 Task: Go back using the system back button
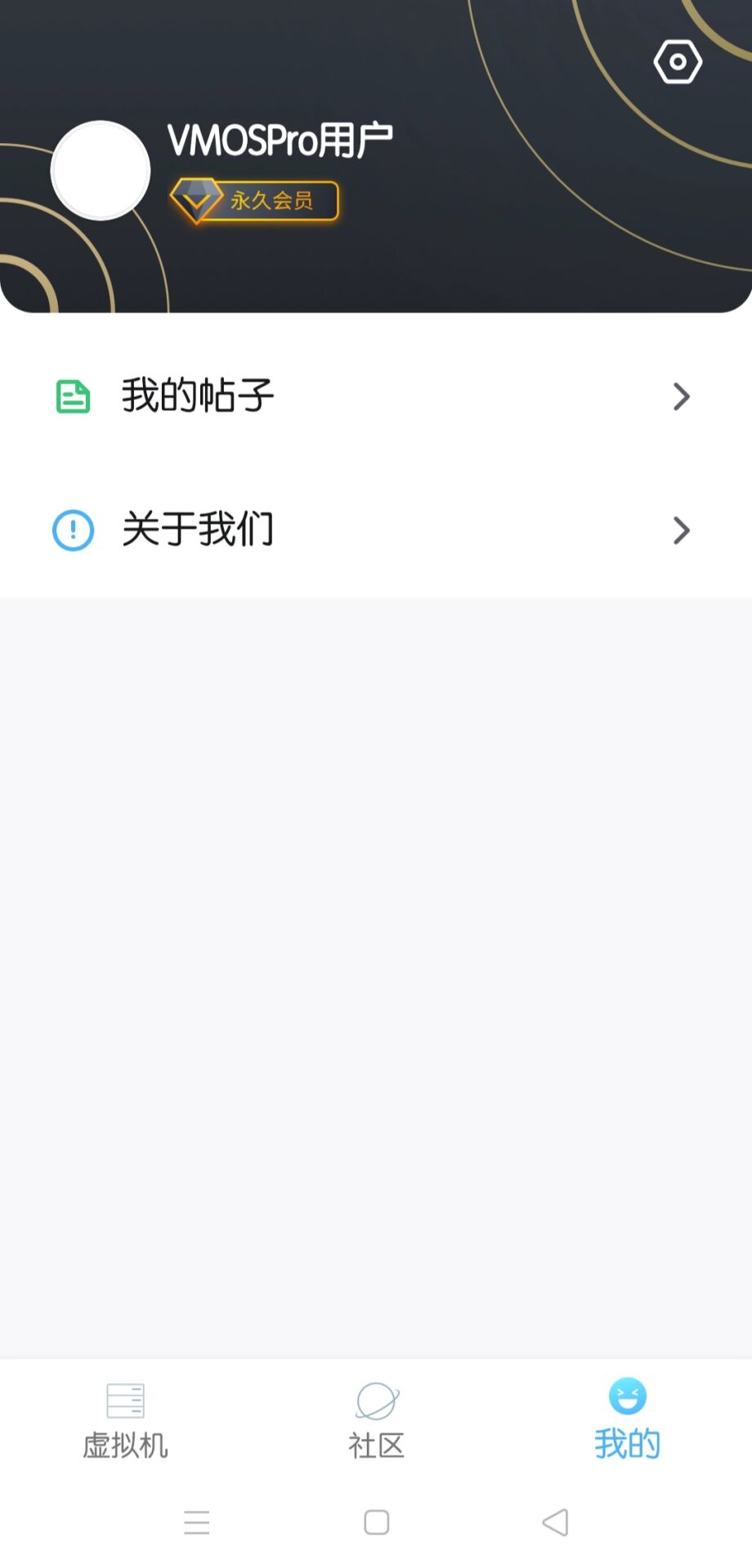point(556,1522)
